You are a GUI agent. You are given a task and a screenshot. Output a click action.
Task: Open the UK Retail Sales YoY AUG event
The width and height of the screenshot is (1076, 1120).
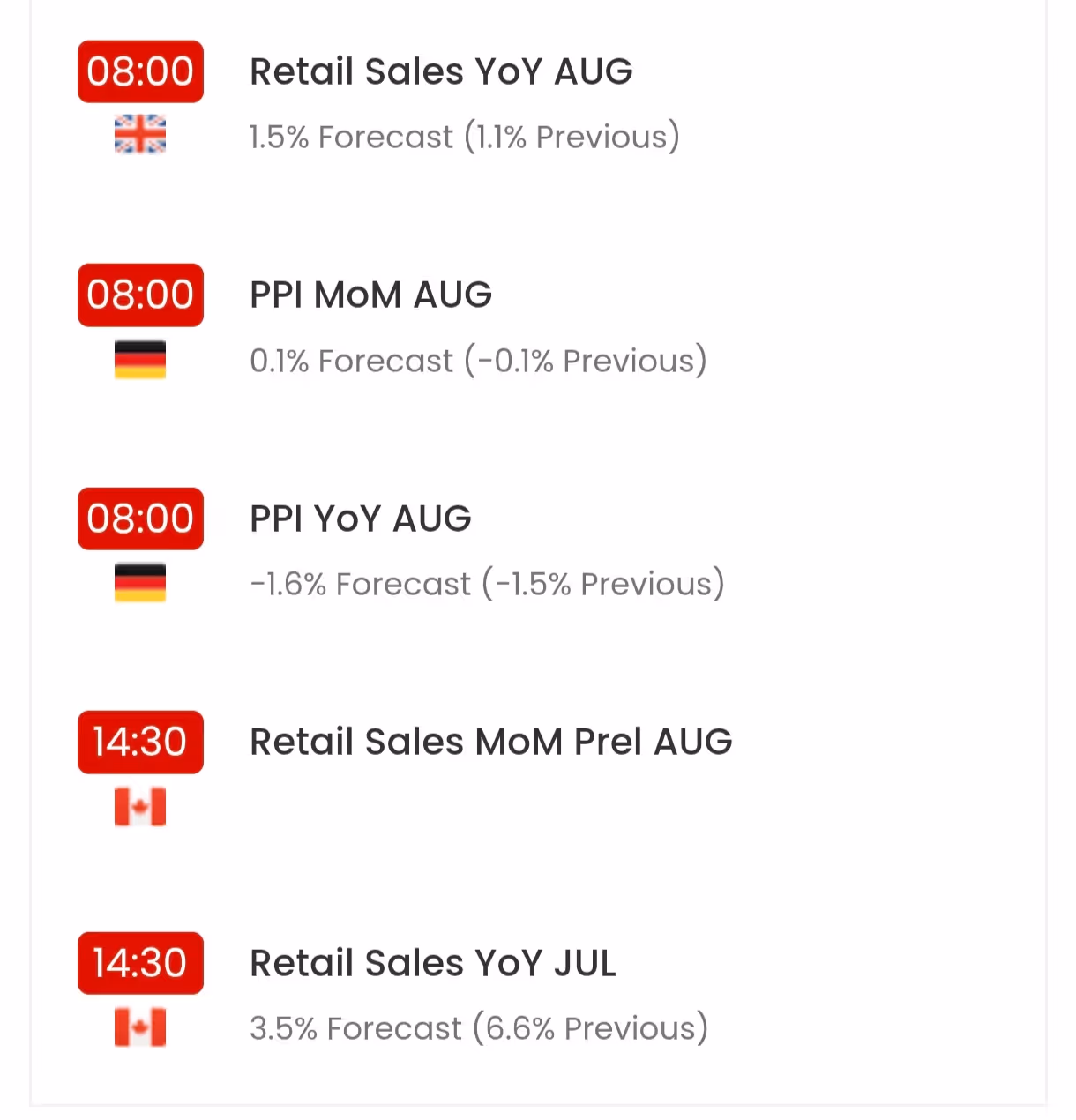tap(441, 72)
